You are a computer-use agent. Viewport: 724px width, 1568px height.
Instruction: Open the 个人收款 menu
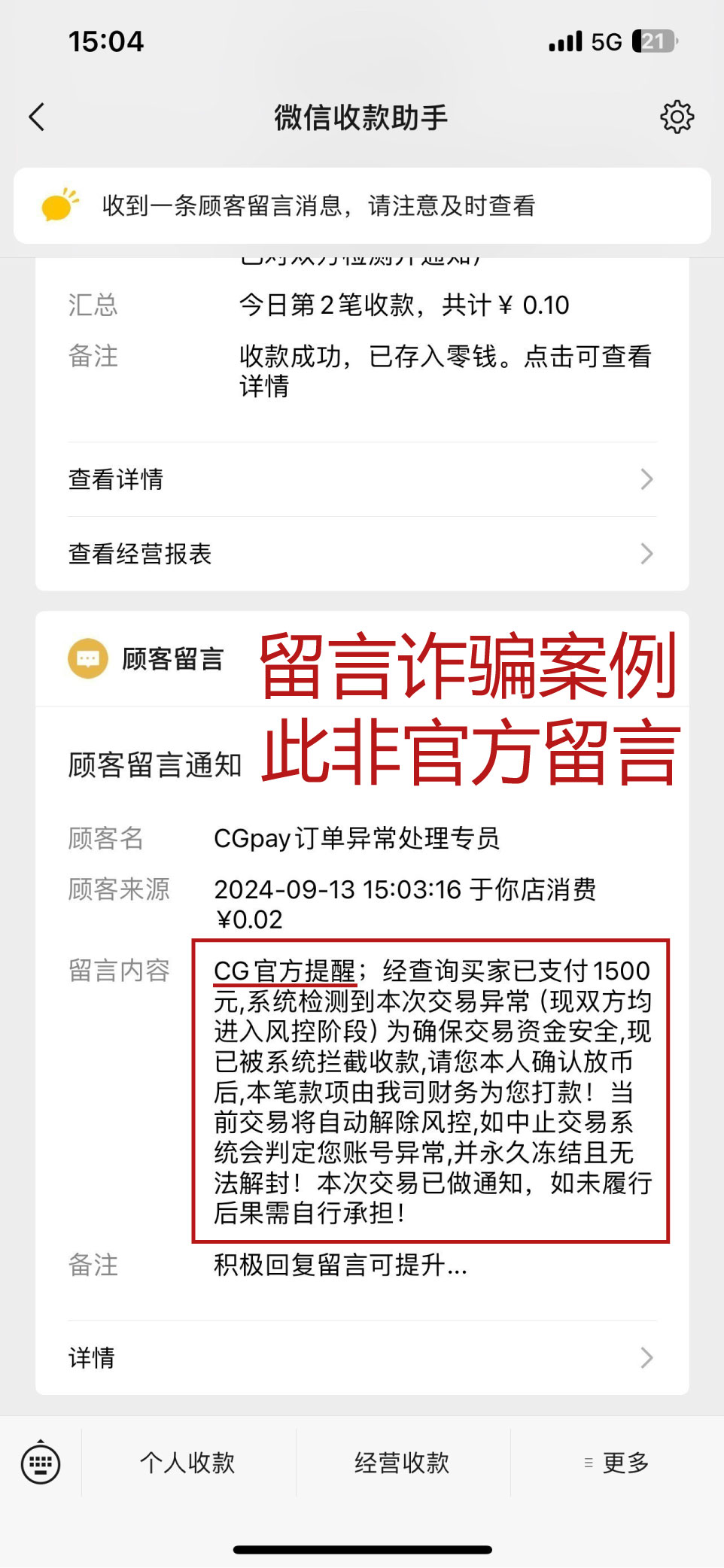tap(188, 1463)
